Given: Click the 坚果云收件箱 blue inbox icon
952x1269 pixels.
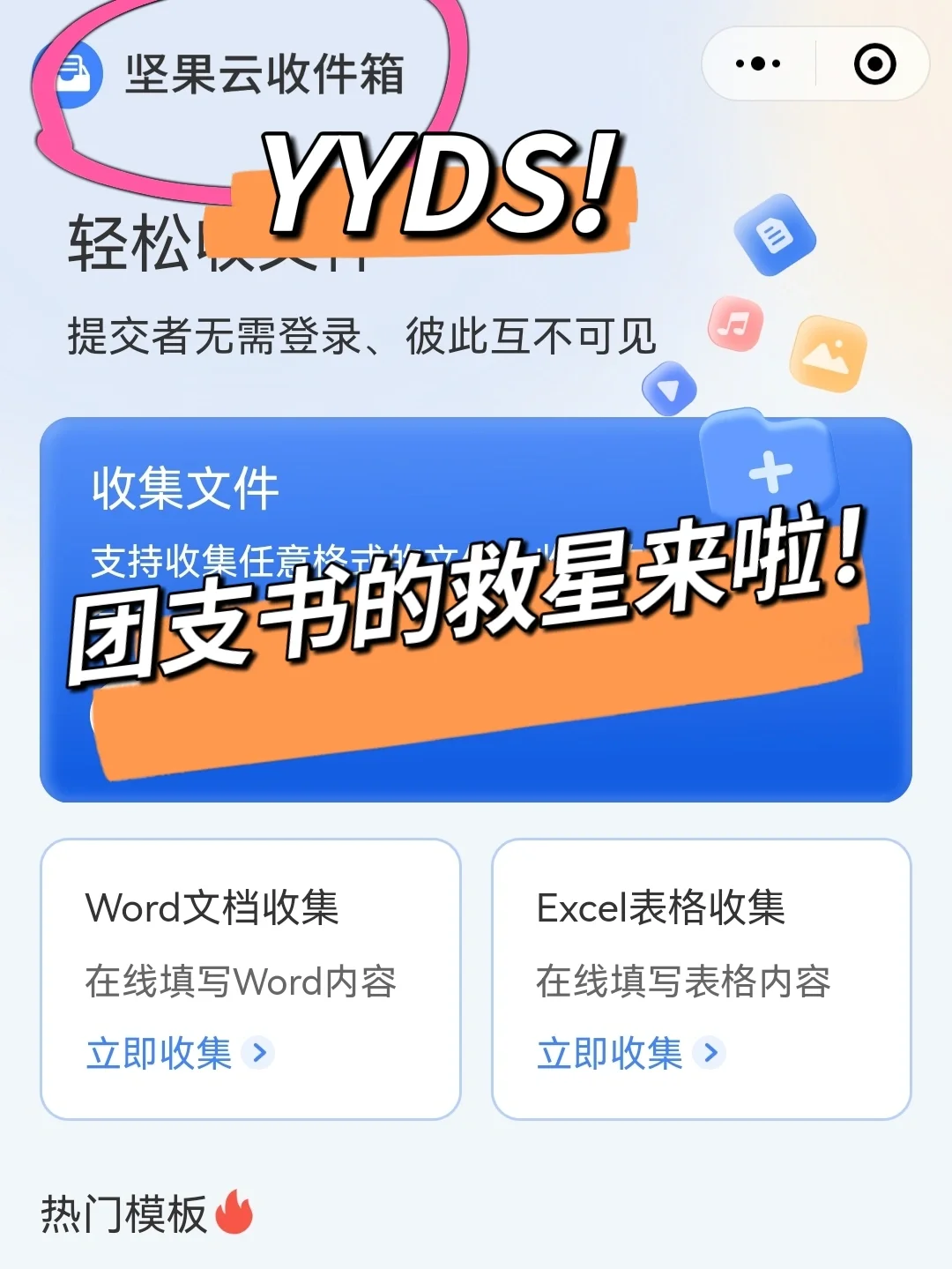Looking at the screenshot, I should coord(77,75).
